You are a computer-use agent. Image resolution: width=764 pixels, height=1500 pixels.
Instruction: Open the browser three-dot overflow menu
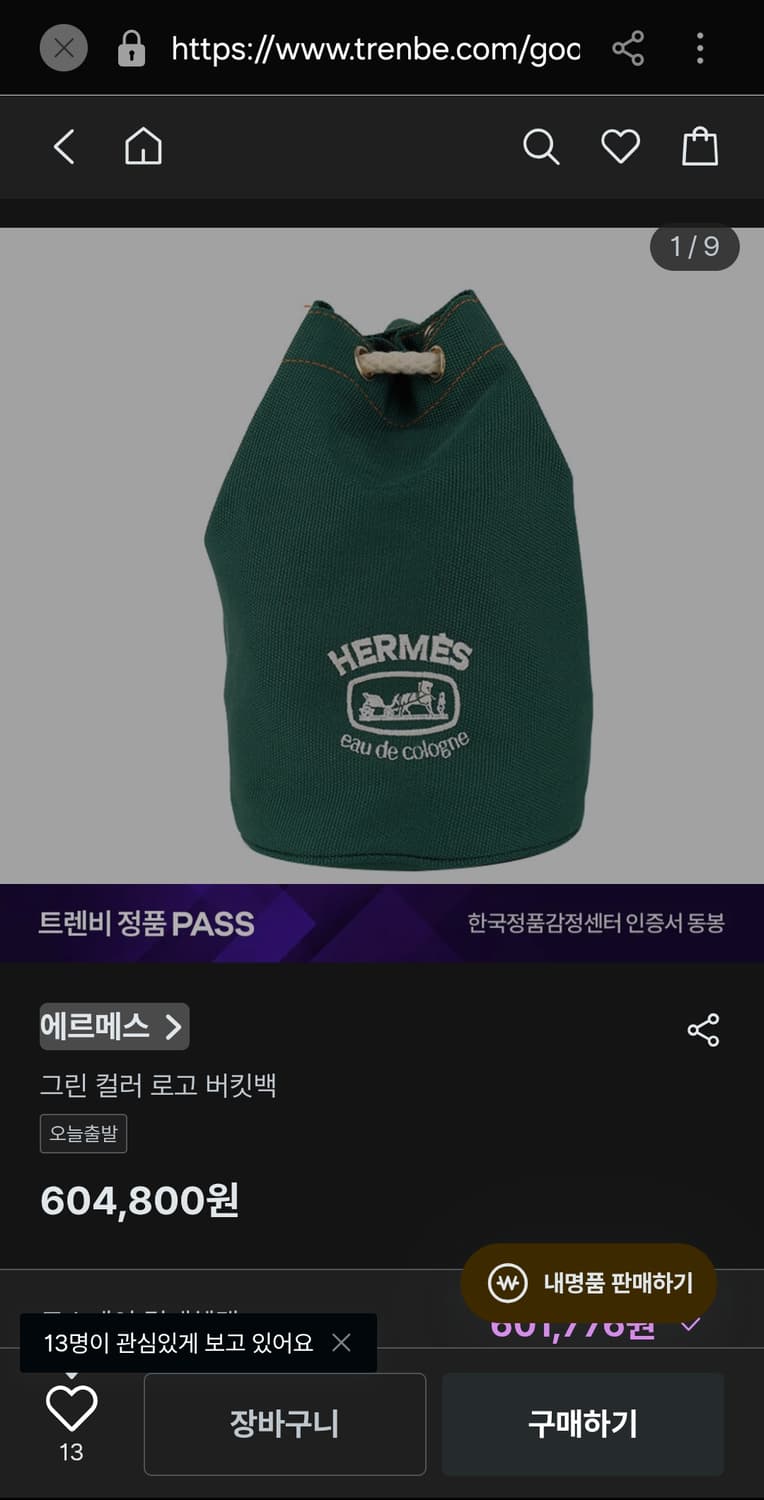[x=699, y=48]
